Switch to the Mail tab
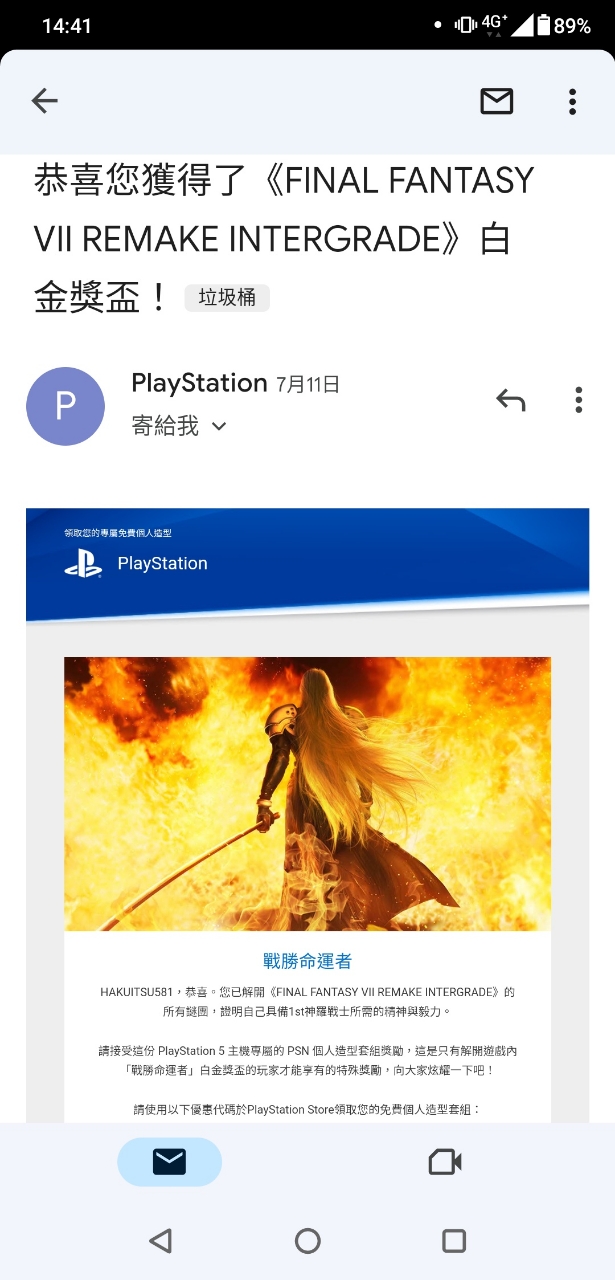The width and height of the screenshot is (615, 1280). (x=169, y=1161)
